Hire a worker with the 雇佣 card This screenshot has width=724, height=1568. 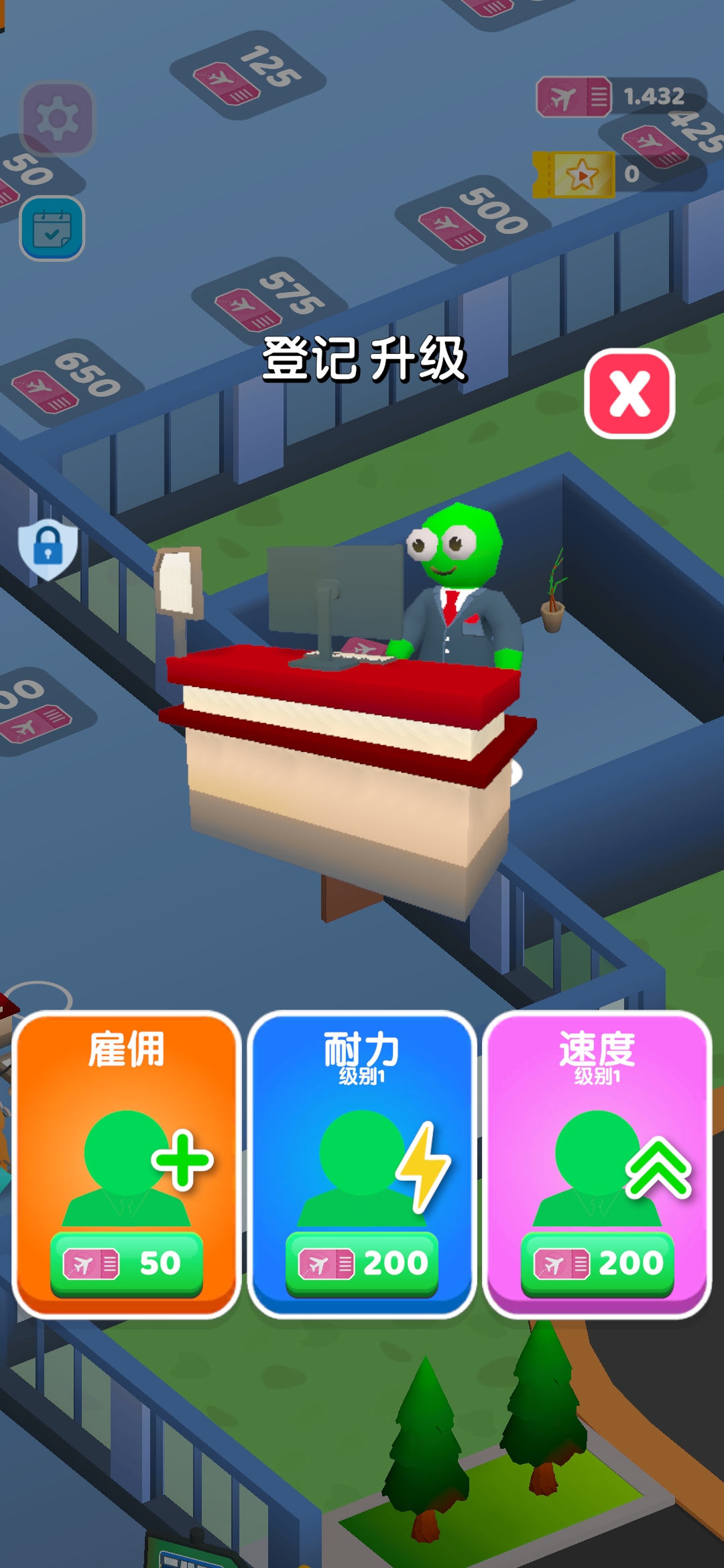127,1263
